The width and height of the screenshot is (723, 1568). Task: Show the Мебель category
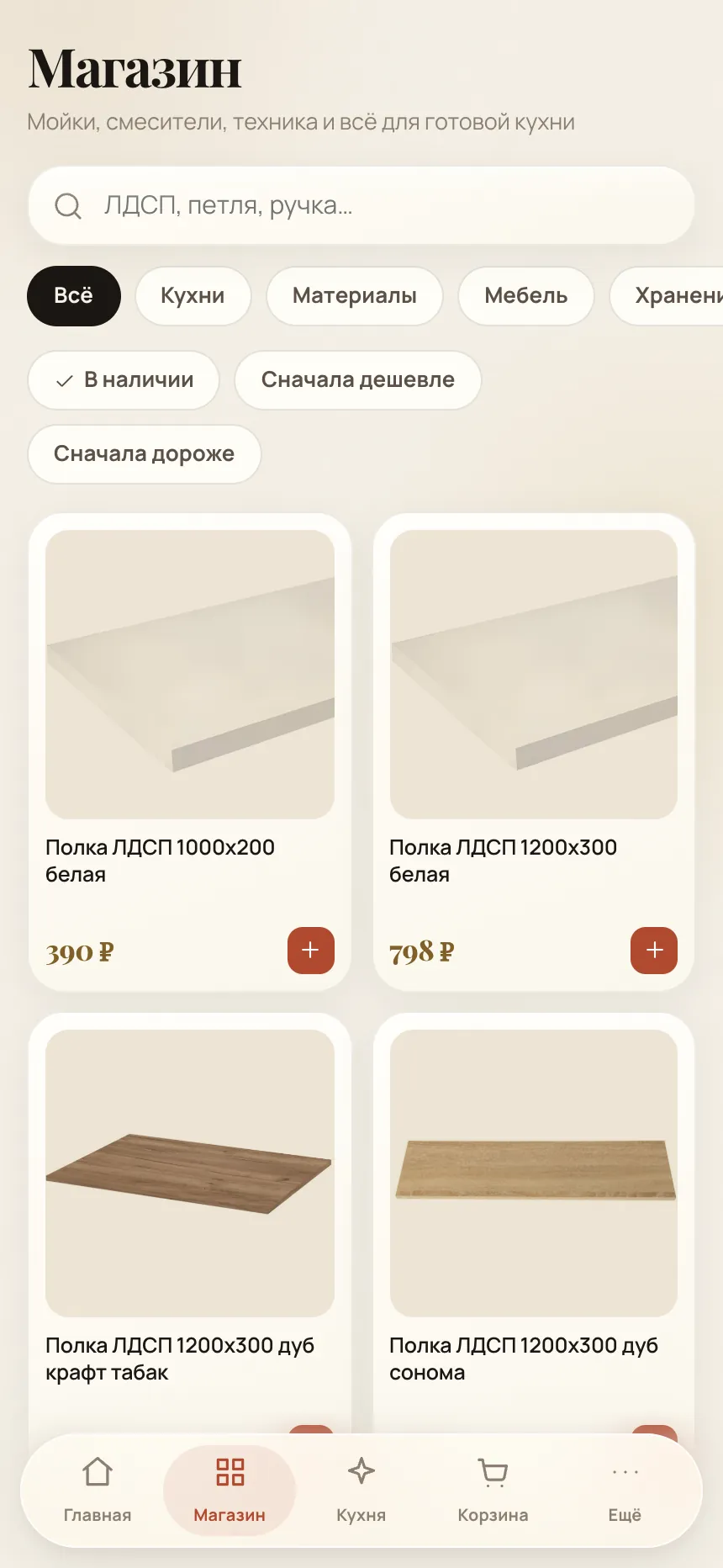[x=526, y=296]
